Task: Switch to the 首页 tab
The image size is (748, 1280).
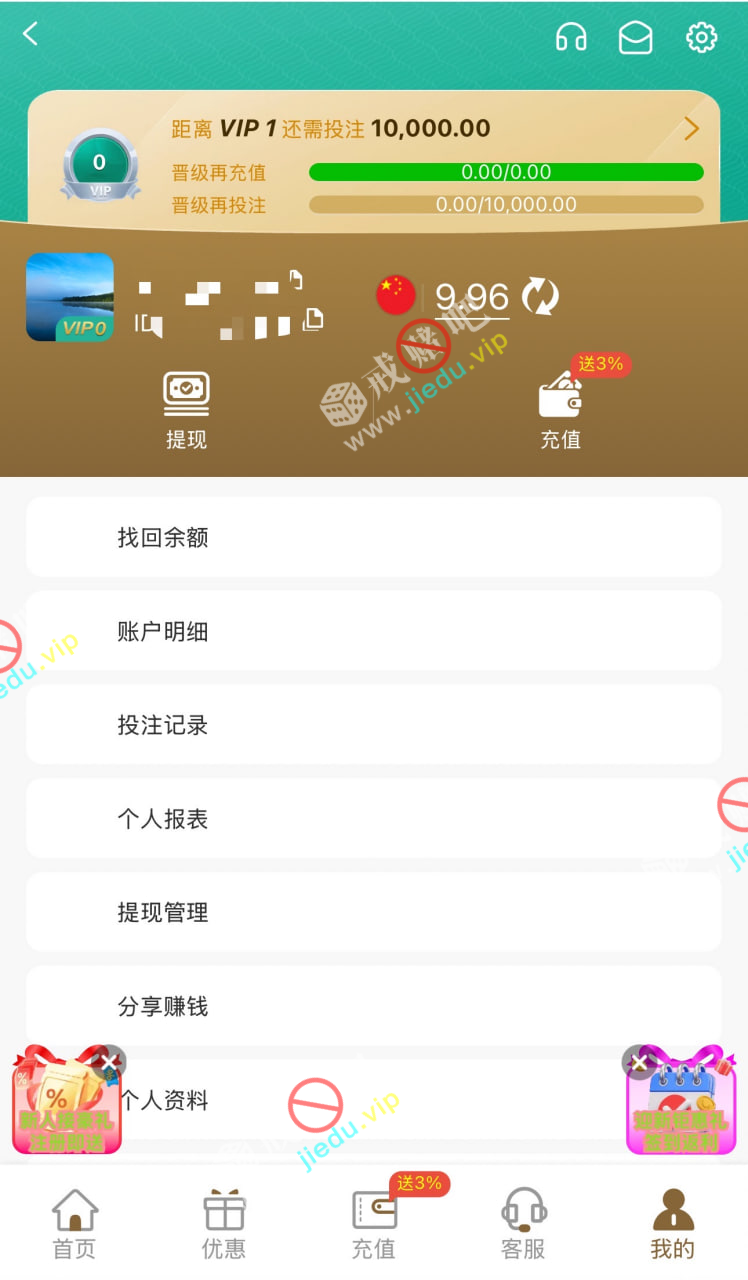Action: click(74, 1224)
